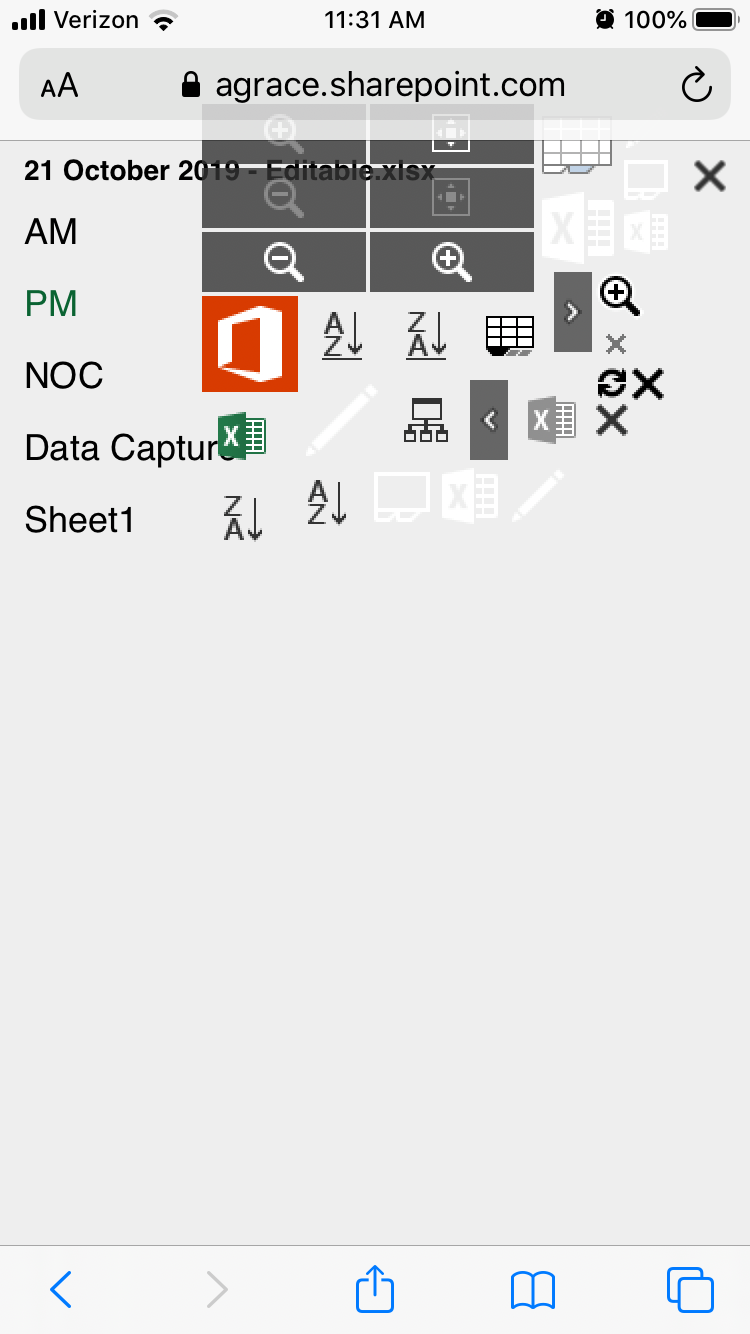This screenshot has height=1334, width=750.
Task: Open Safari bookmarks
Action: point(532,1289)
